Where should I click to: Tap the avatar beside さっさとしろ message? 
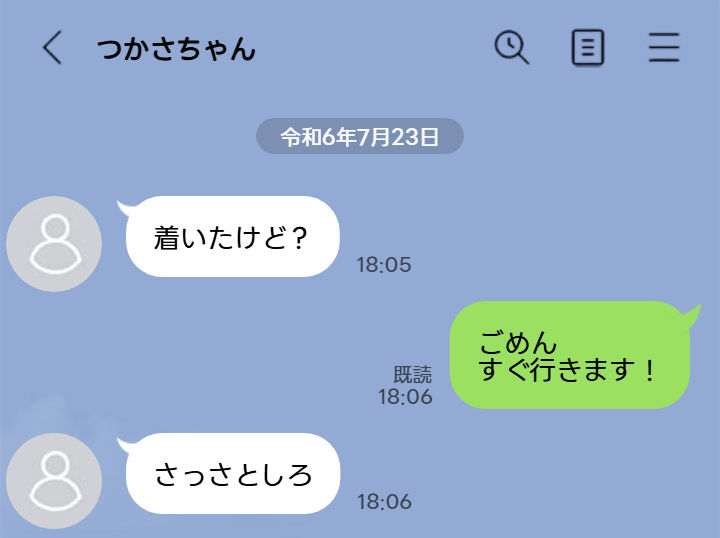[x=54, y=481]
